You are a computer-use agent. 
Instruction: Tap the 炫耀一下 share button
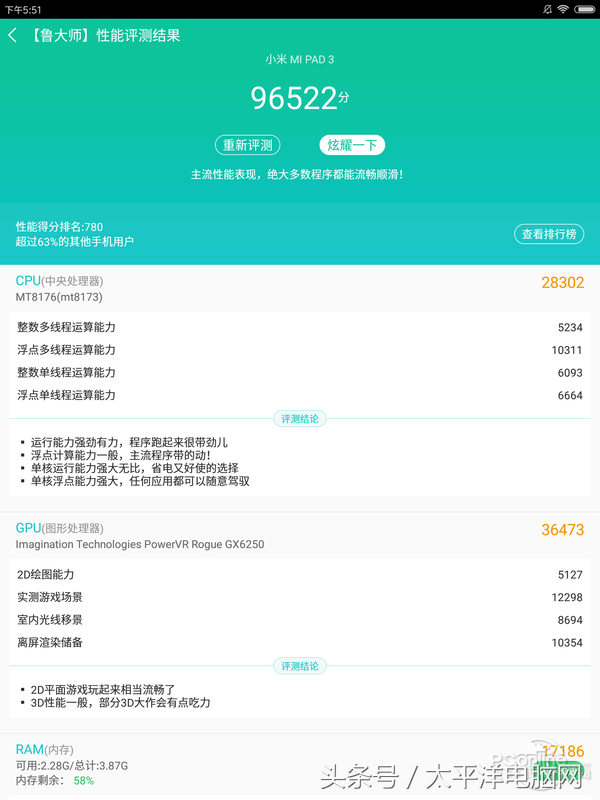pos(352,145)
